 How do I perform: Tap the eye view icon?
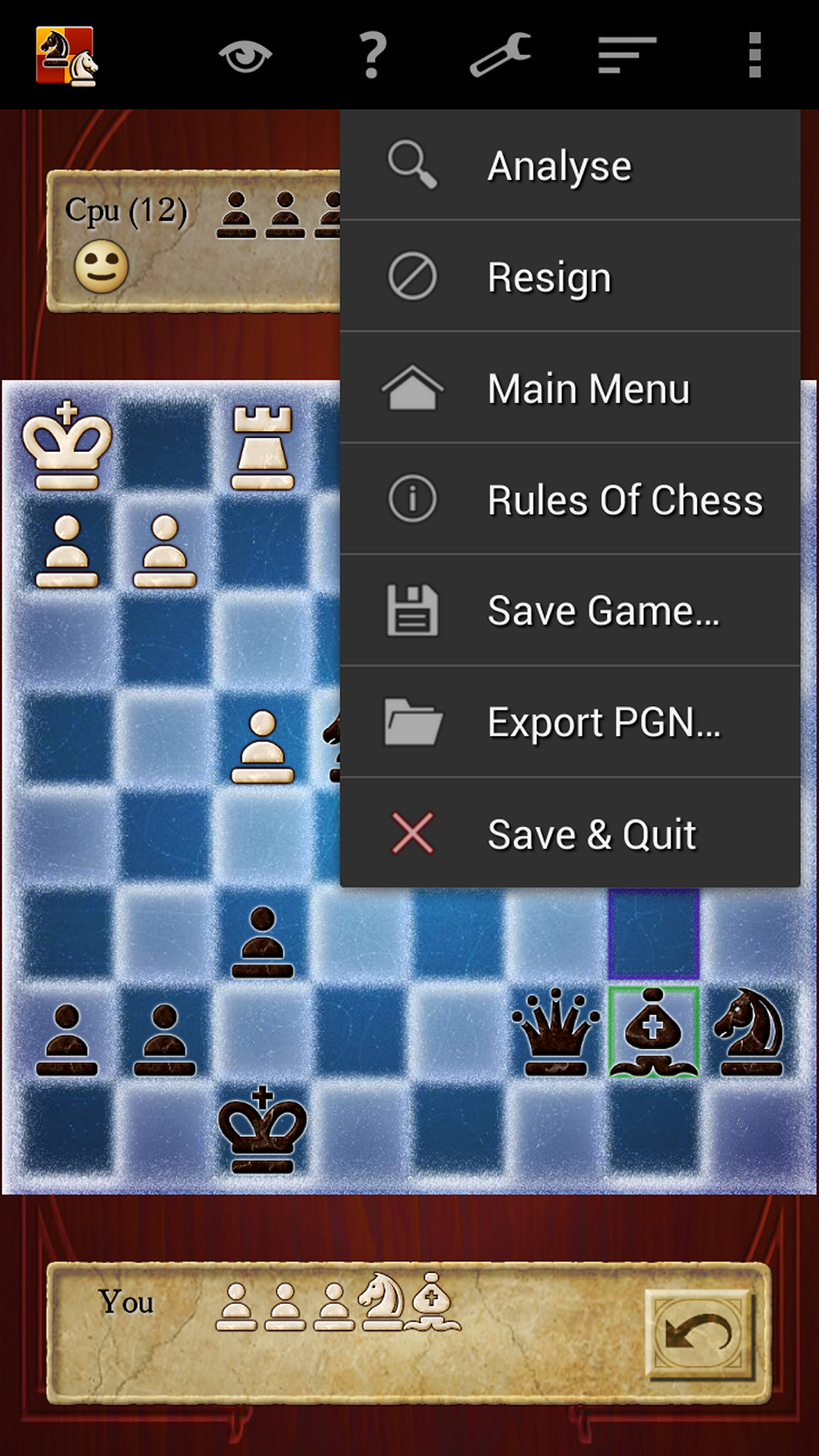245,56
